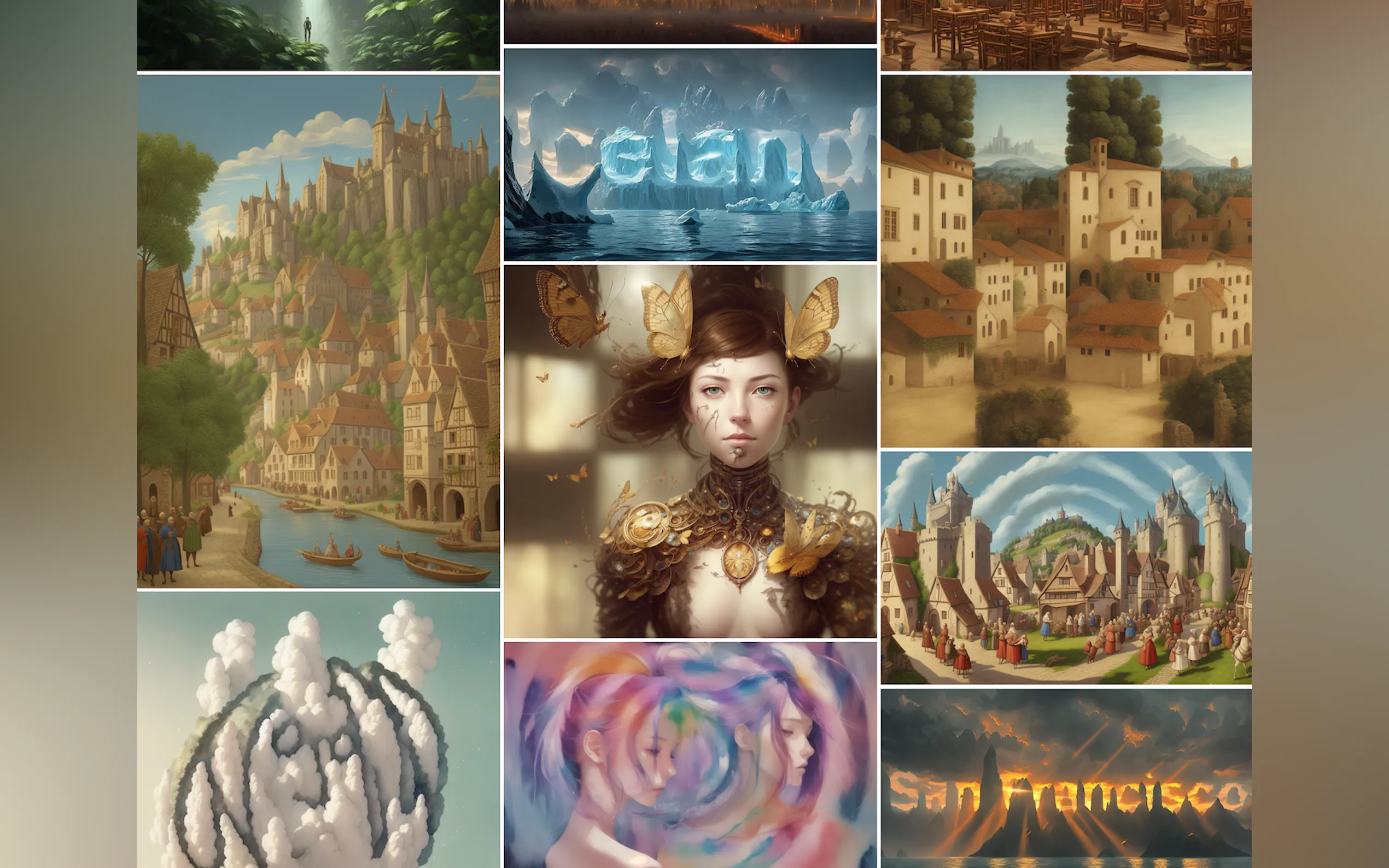The height and width of the screenshot is (868, 1389).
Task: Open the dark city skyline image
Action: (690, 22)
